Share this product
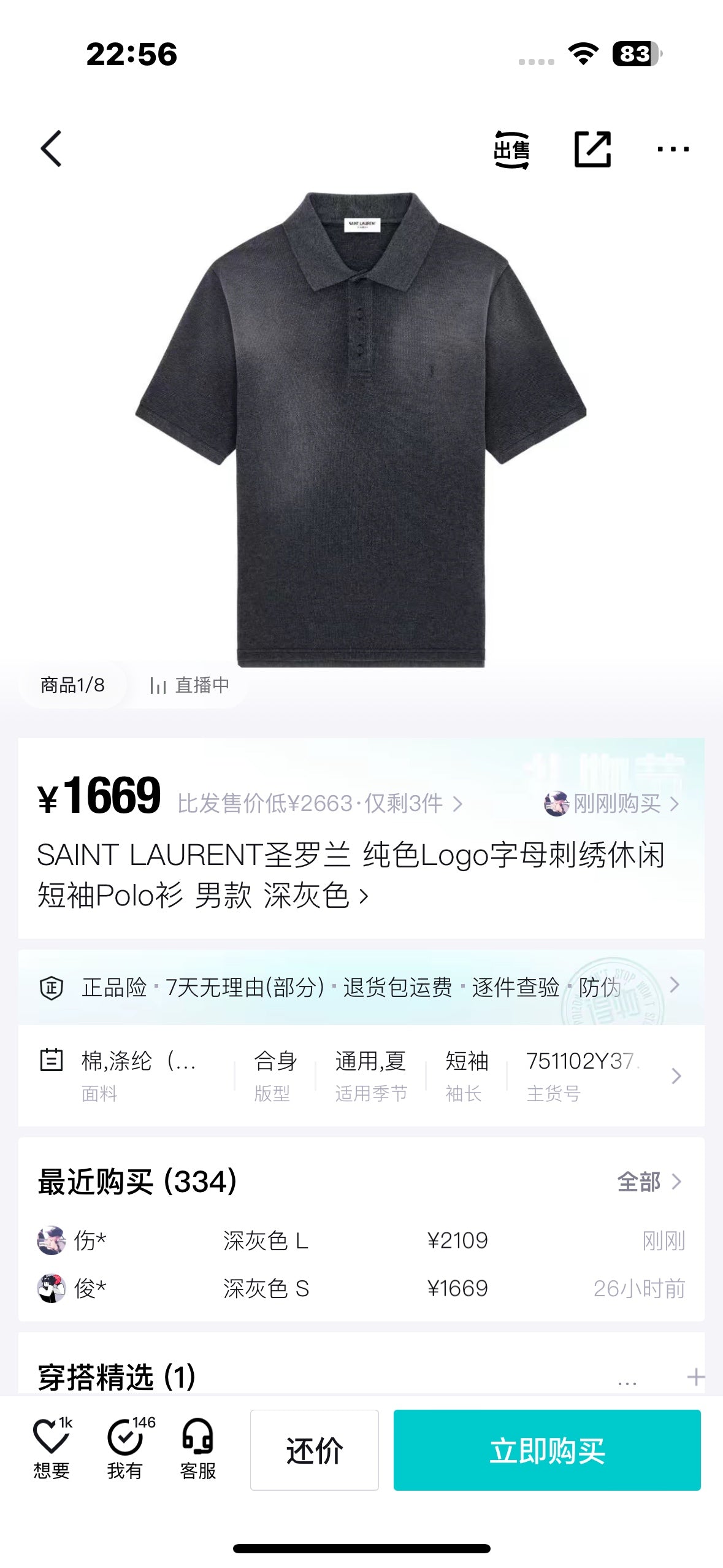 click(592, 149)
